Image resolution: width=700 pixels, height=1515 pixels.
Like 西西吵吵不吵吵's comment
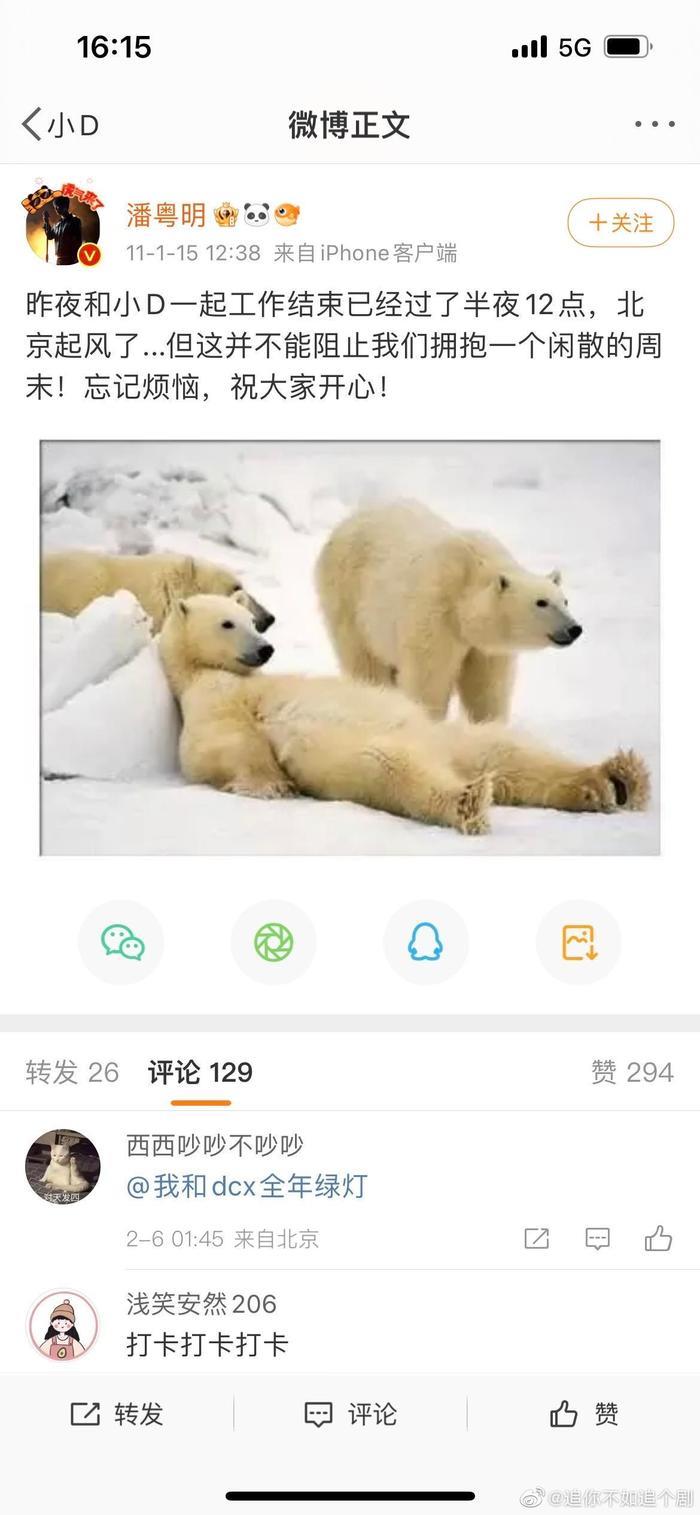(658, 1239)
